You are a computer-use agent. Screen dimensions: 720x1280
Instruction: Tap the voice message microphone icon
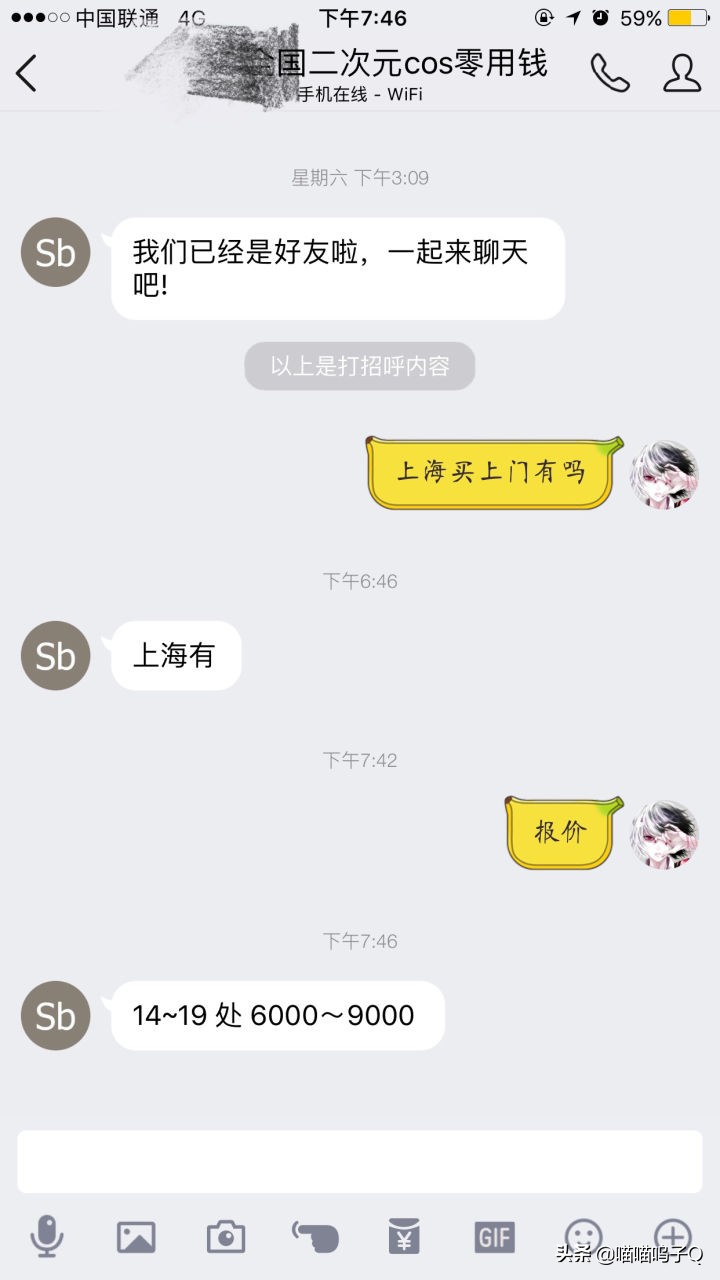(x=45, y=1236)
